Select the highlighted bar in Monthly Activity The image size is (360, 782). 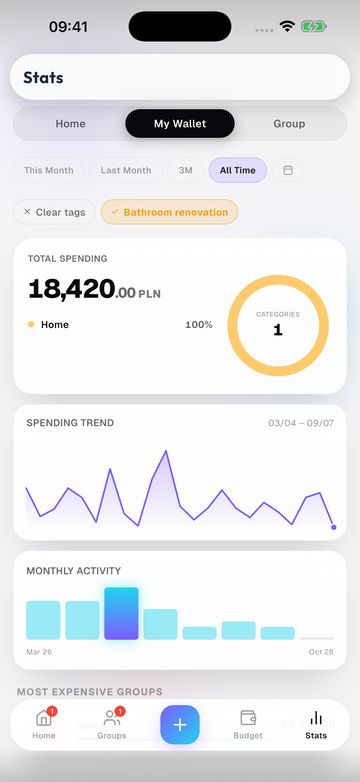coord(121,613)
